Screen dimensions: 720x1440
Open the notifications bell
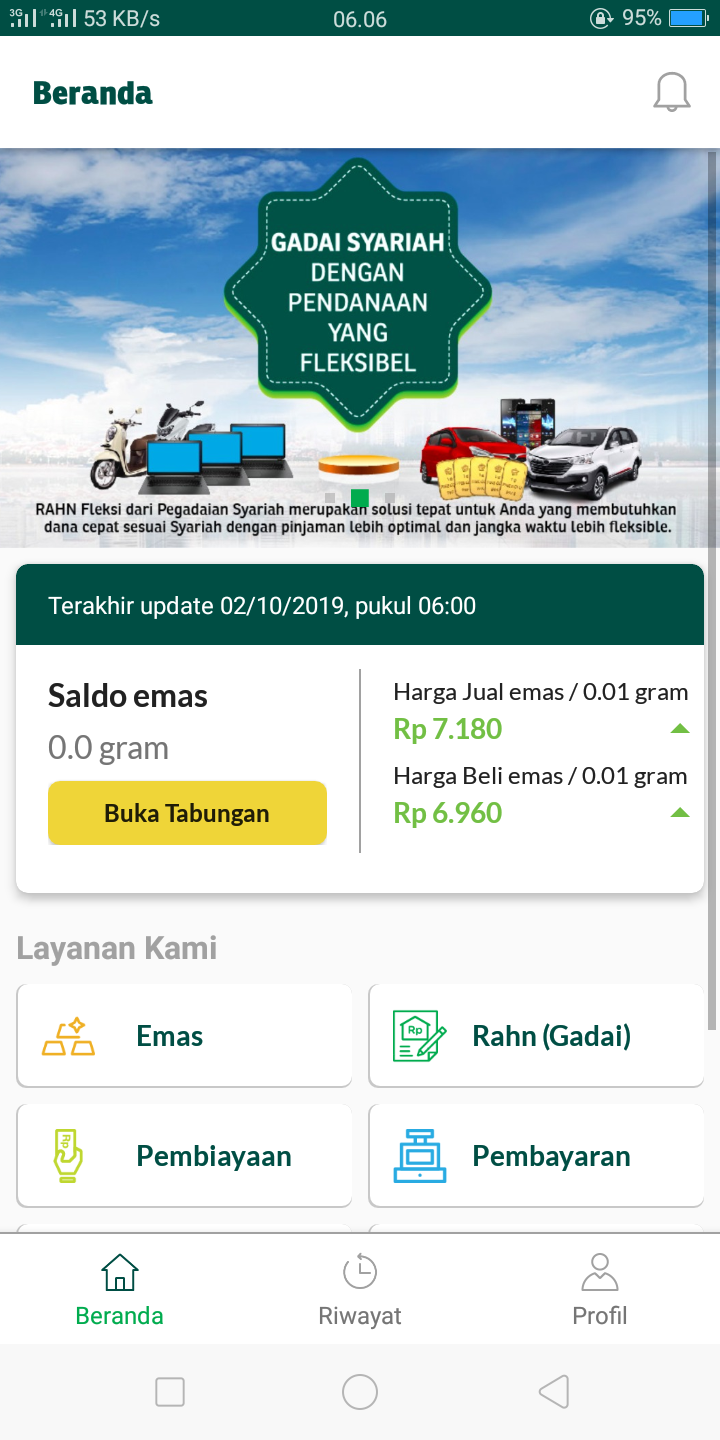[x=672, y=93]
